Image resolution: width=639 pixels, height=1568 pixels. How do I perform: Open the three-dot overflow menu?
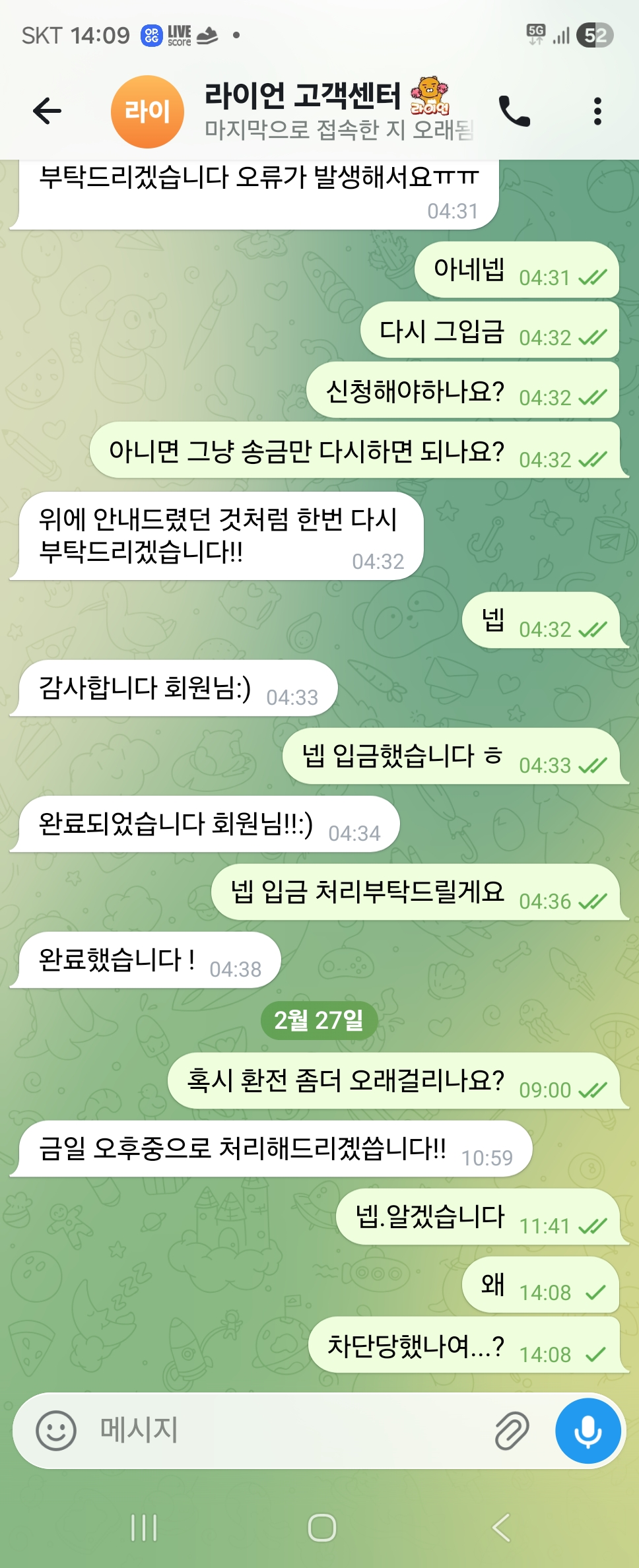[x=597, y=111]
